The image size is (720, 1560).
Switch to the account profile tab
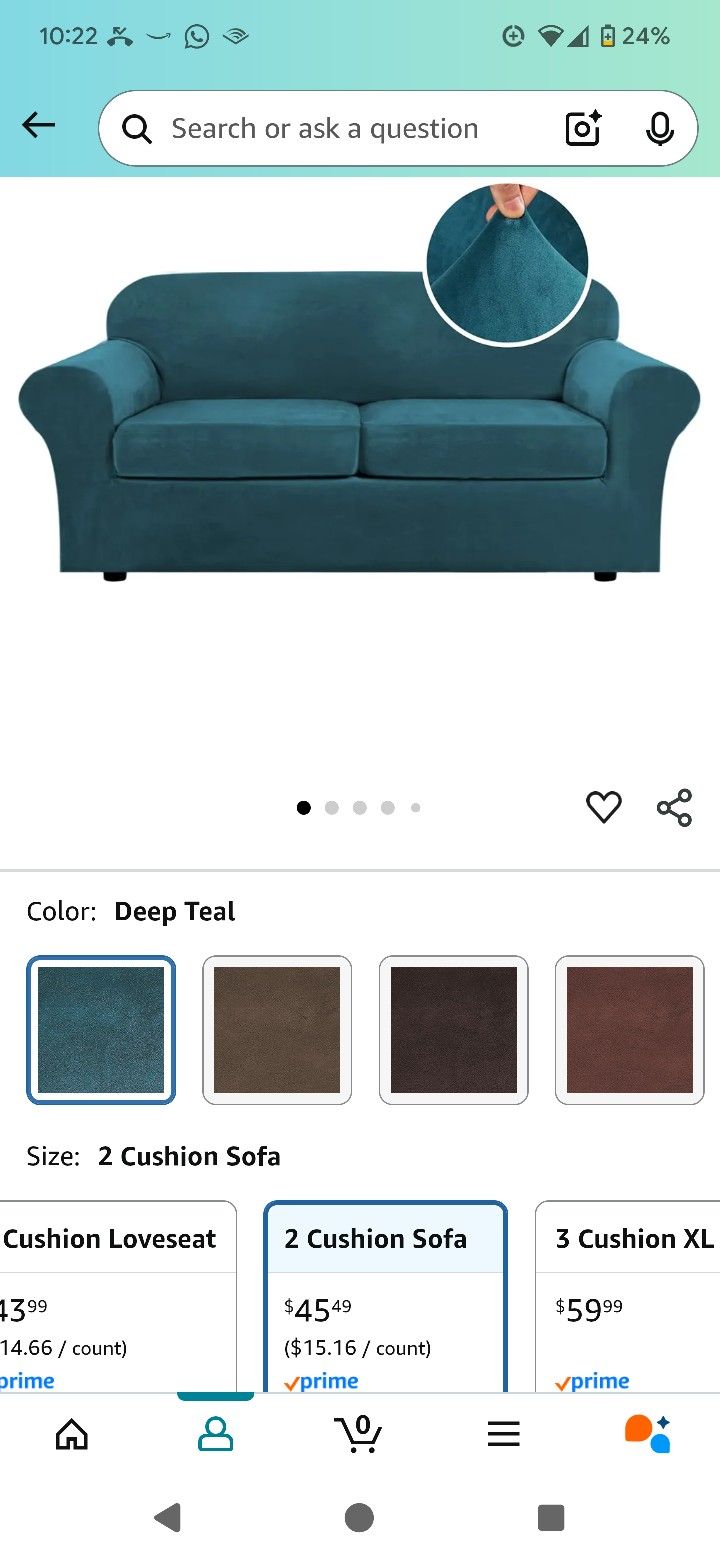(x=215, y=1435)
